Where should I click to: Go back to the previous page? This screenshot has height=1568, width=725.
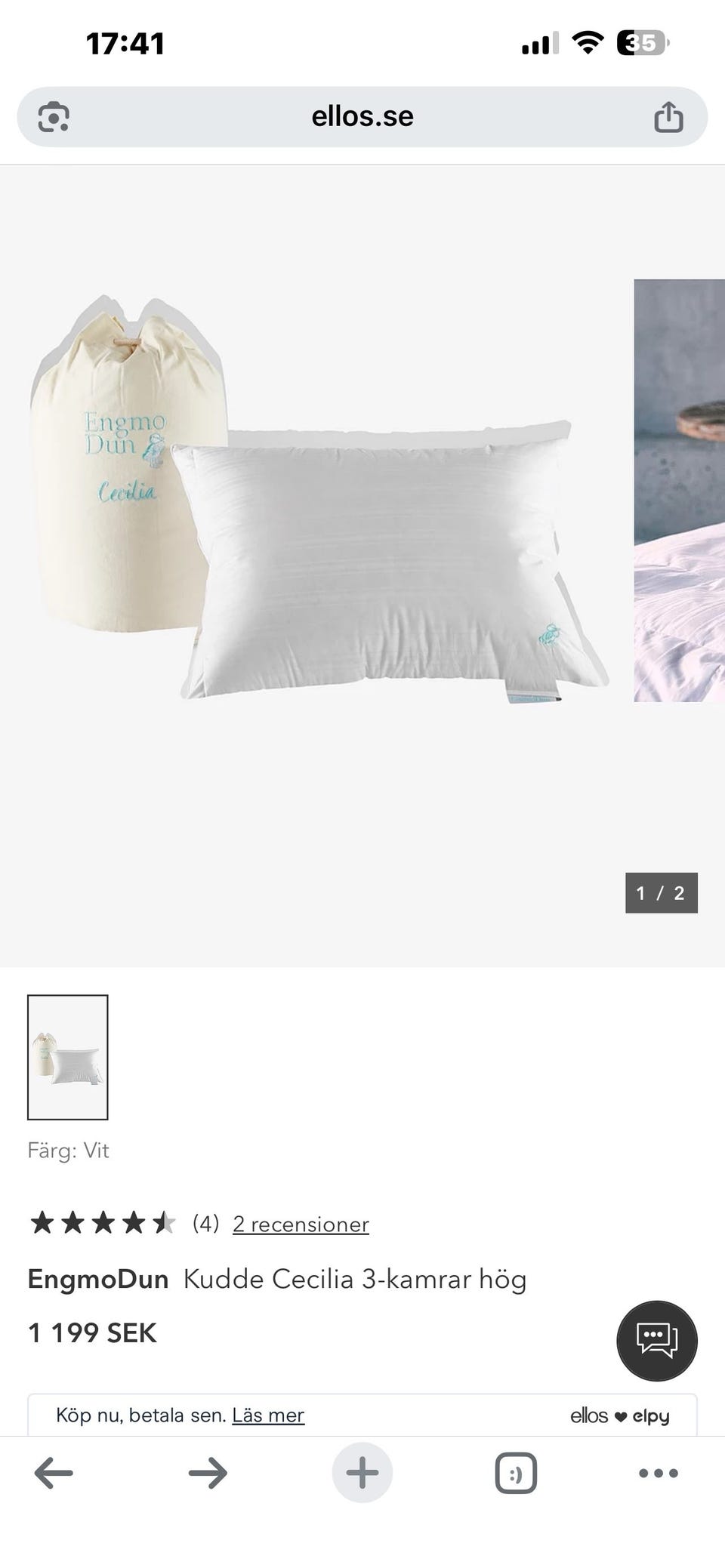tap(54, 1472)
